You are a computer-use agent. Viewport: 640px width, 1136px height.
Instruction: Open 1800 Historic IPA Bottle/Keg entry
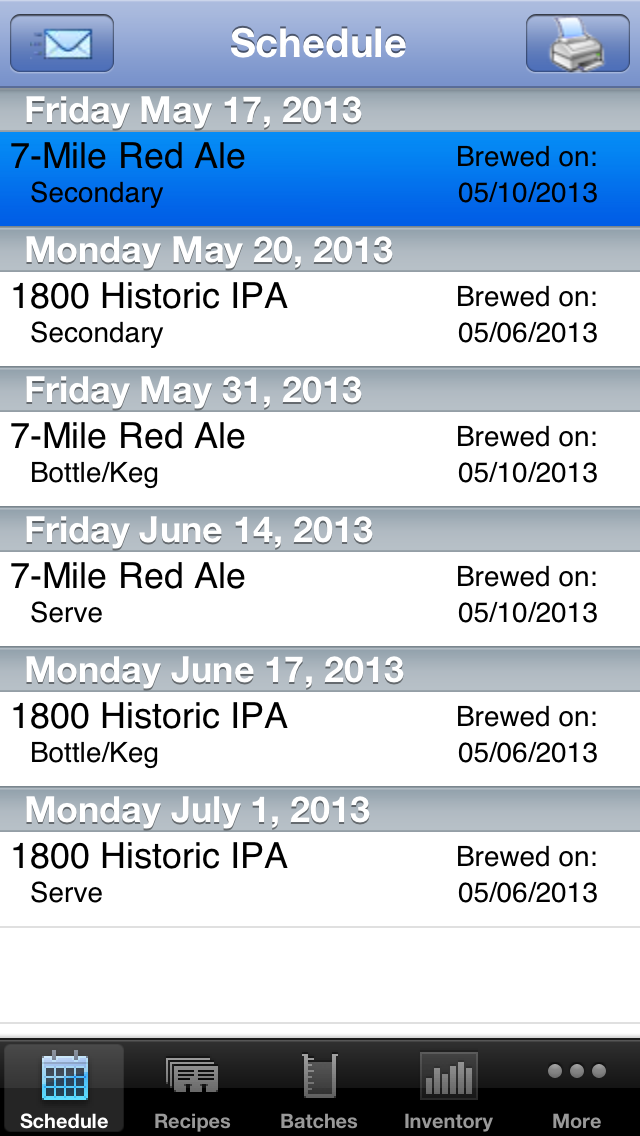tap(320, 738)
